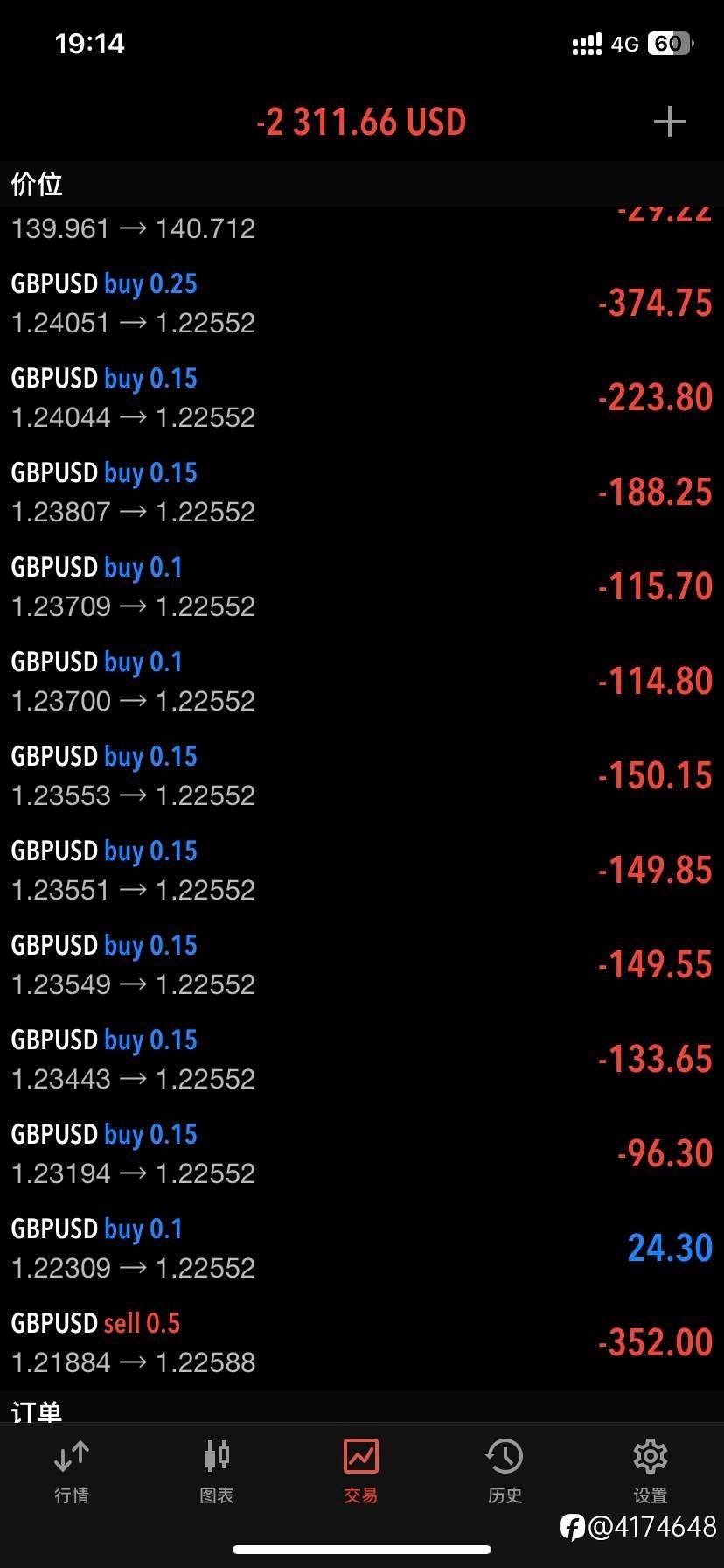This screenshot has width=724, height=1568.
Task: Tap the profitable GBPUSD position showing 24.30
Action: (362, 1249)
